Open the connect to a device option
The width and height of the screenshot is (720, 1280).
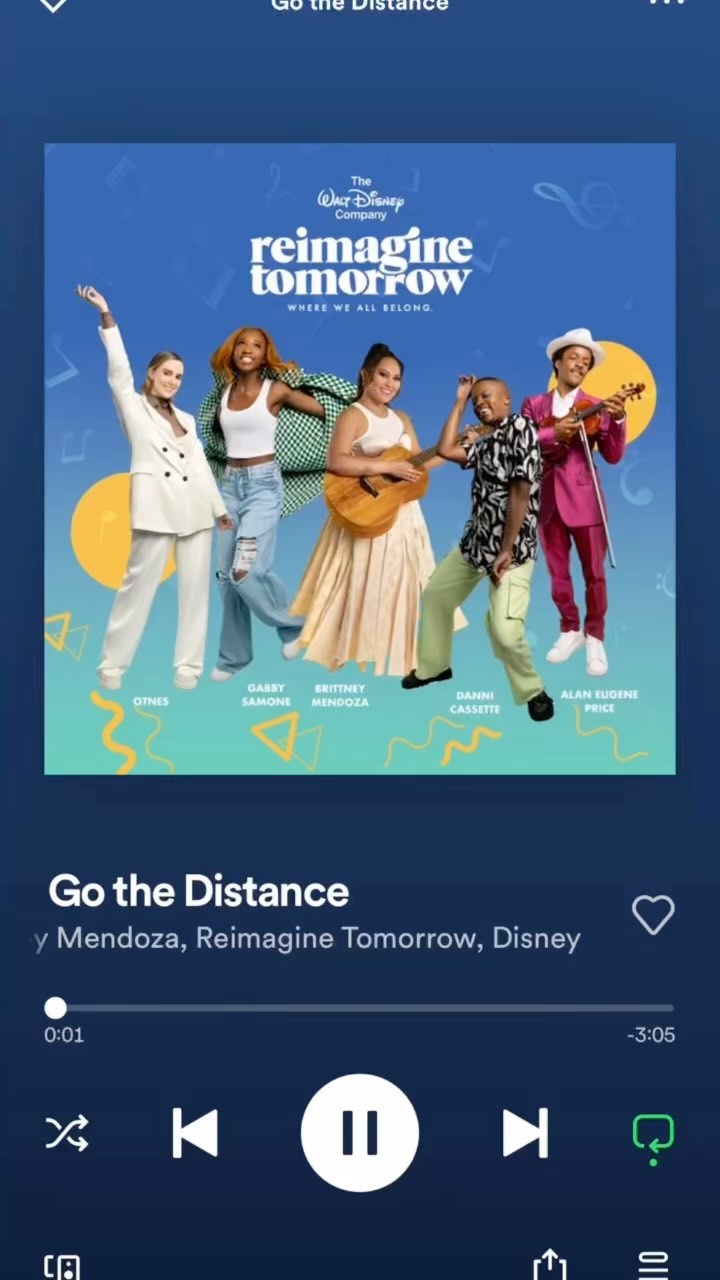pyautogui.click(x=62, y=1266)
